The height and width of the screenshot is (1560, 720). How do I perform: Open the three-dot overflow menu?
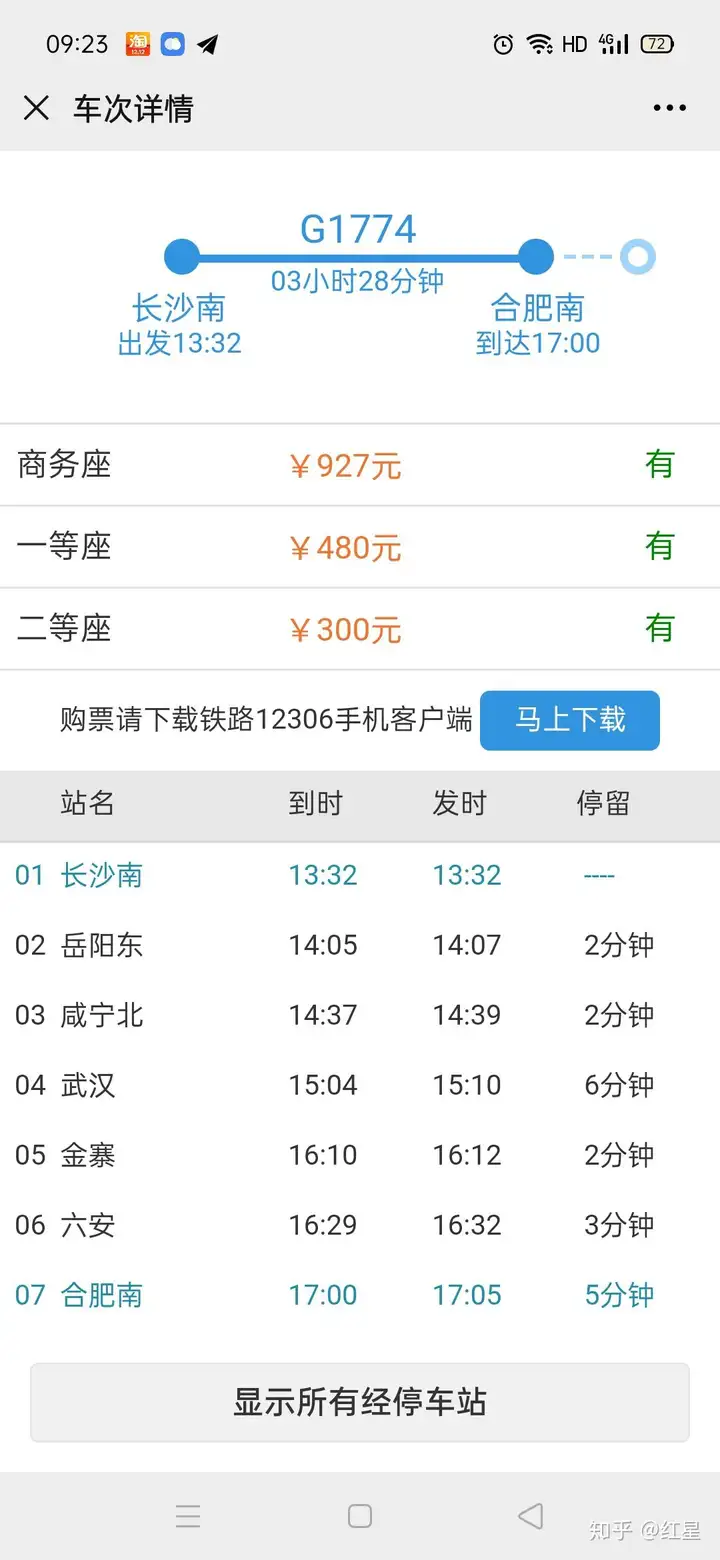[669, 108]
